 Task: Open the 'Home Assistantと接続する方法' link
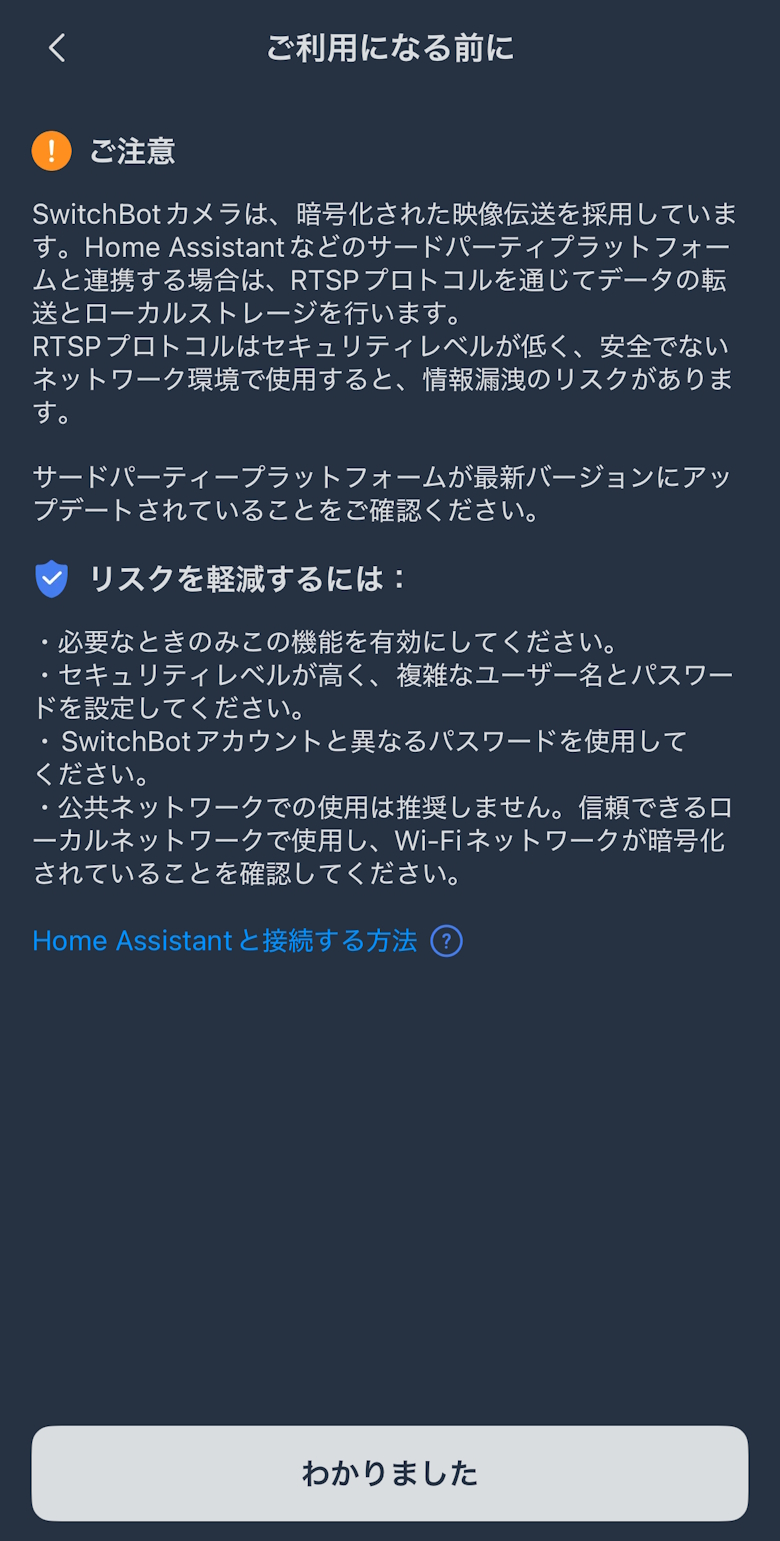click(x=225, y=941)
